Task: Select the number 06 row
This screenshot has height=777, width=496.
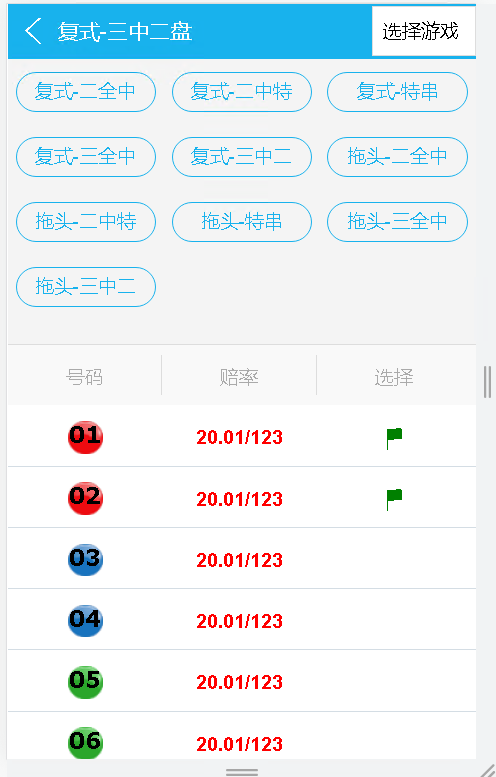Action: [x=242, y=736]
